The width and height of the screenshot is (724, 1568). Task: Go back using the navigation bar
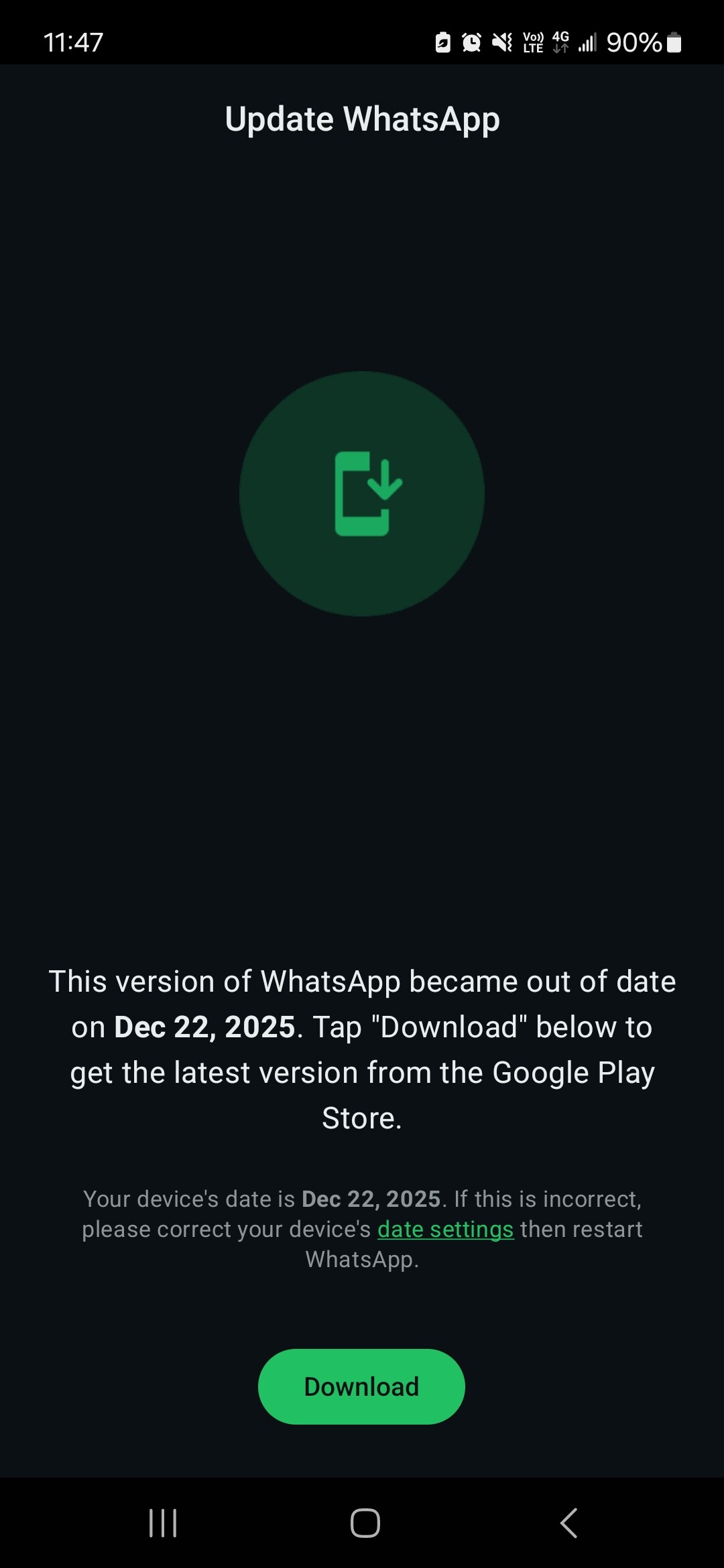click(x=568, y=1522)
